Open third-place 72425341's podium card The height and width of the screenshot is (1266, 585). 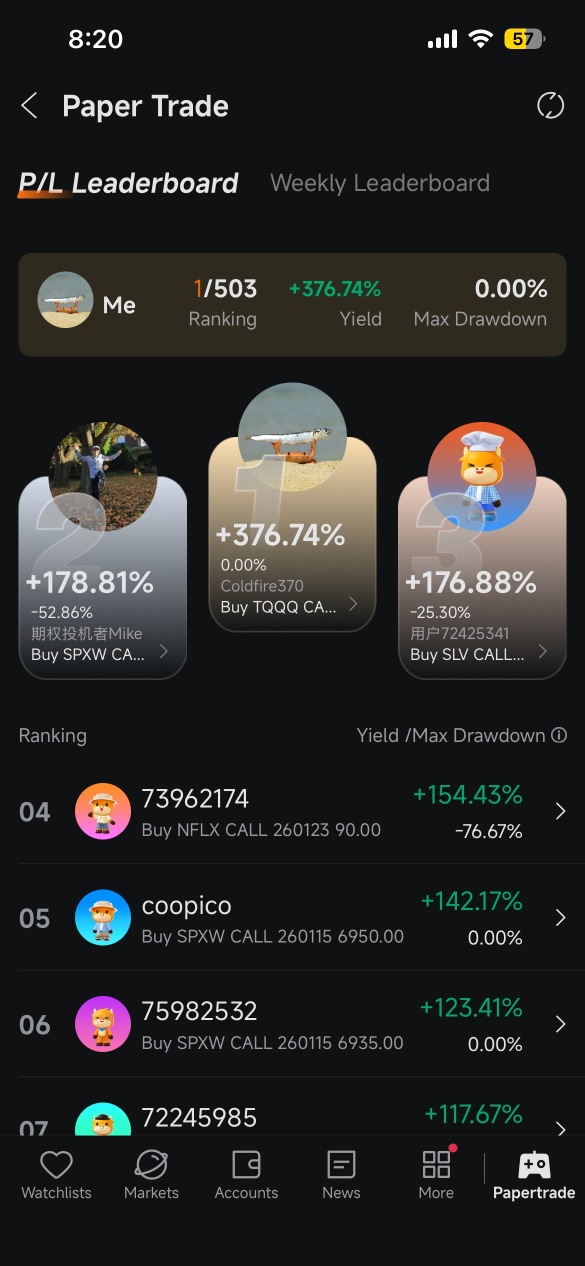(x=482, y=578)
